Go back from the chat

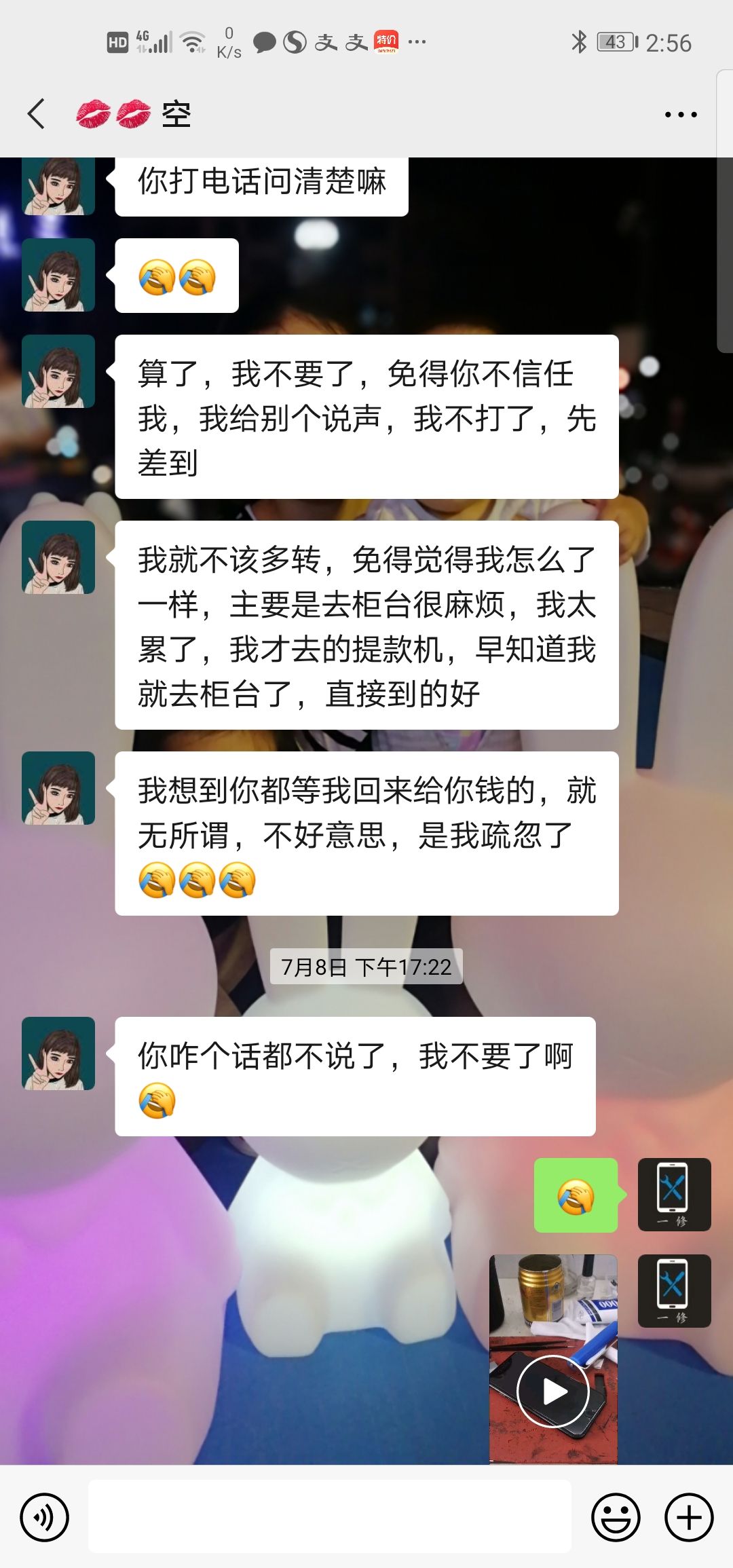coord(37,114)
